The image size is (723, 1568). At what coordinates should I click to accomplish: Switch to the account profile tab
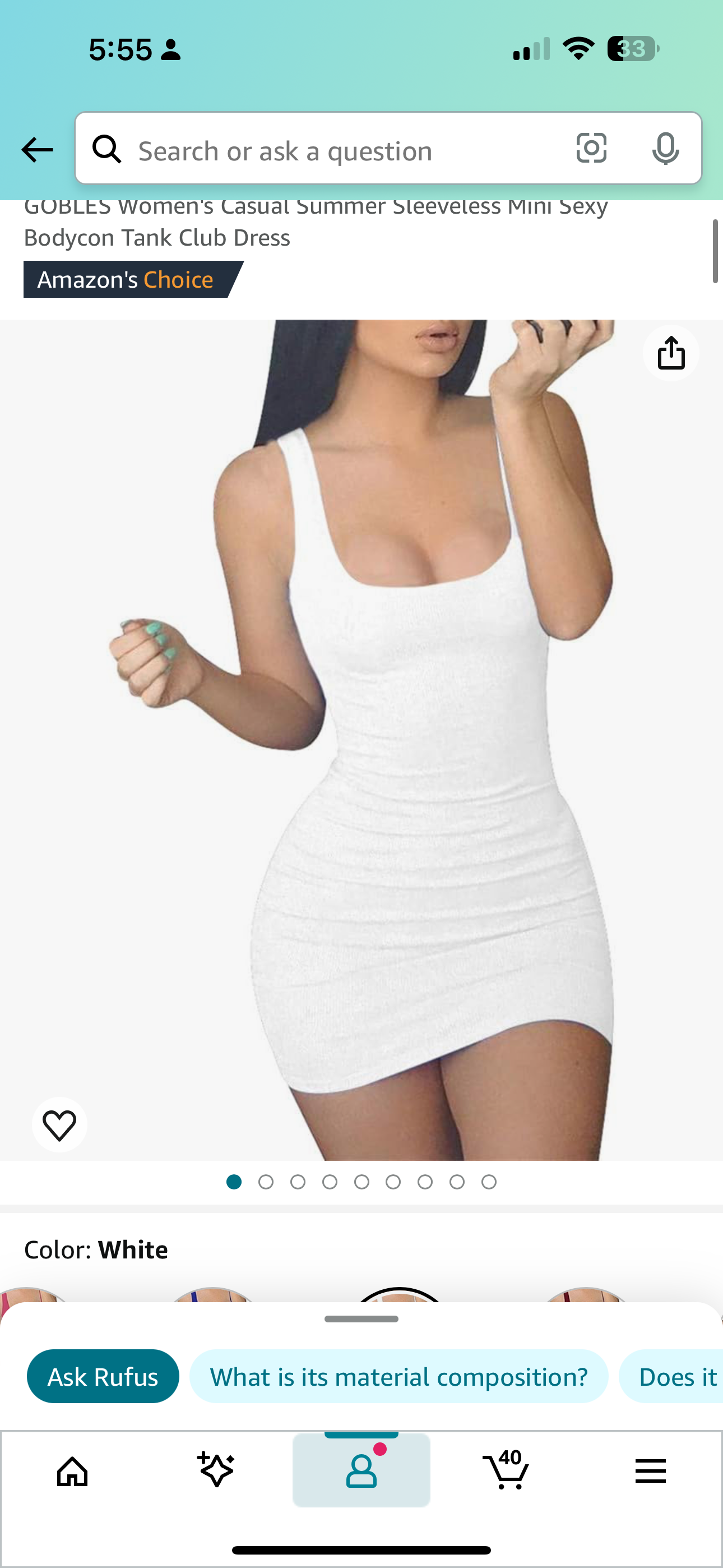[361, 1470]
